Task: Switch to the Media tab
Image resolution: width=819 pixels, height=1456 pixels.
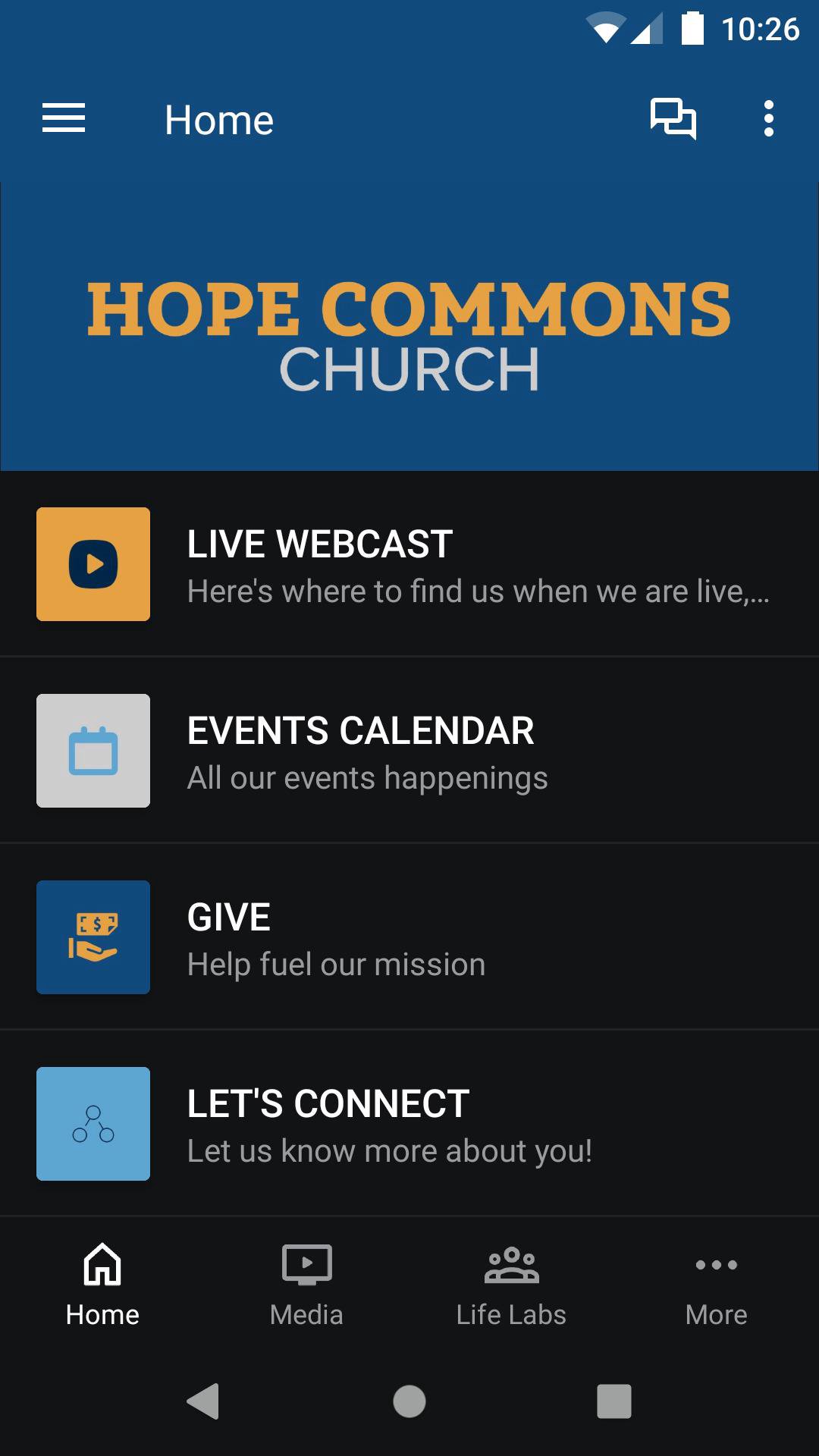Action: click(x=307, y=1283)
